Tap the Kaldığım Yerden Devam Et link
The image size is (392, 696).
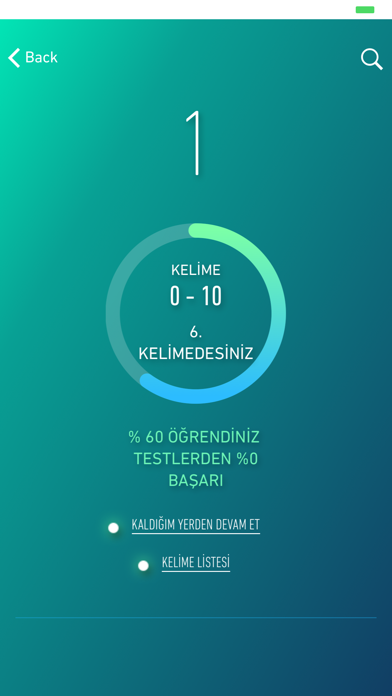(196, 525)
